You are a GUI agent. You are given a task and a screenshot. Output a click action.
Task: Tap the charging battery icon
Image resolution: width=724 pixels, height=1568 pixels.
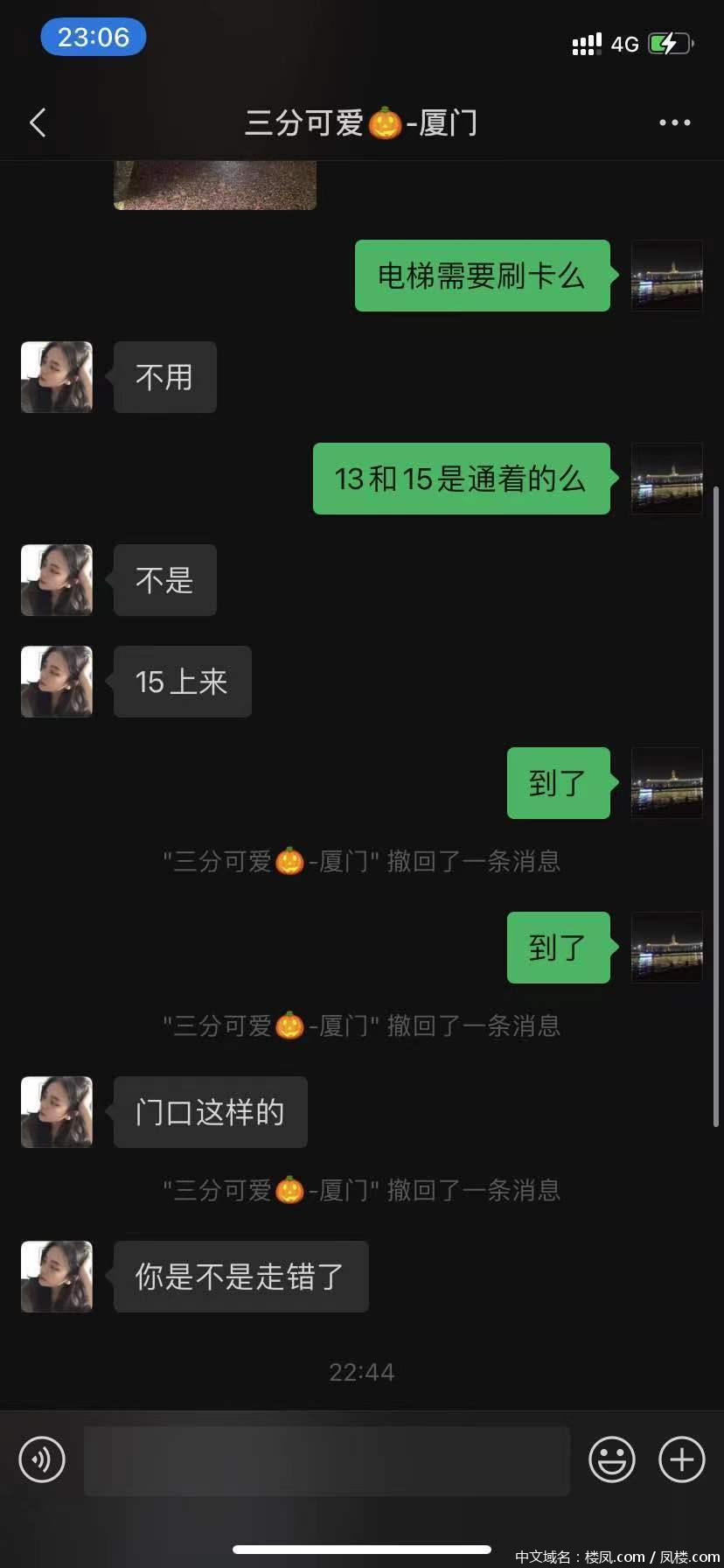tap(670, 44)
